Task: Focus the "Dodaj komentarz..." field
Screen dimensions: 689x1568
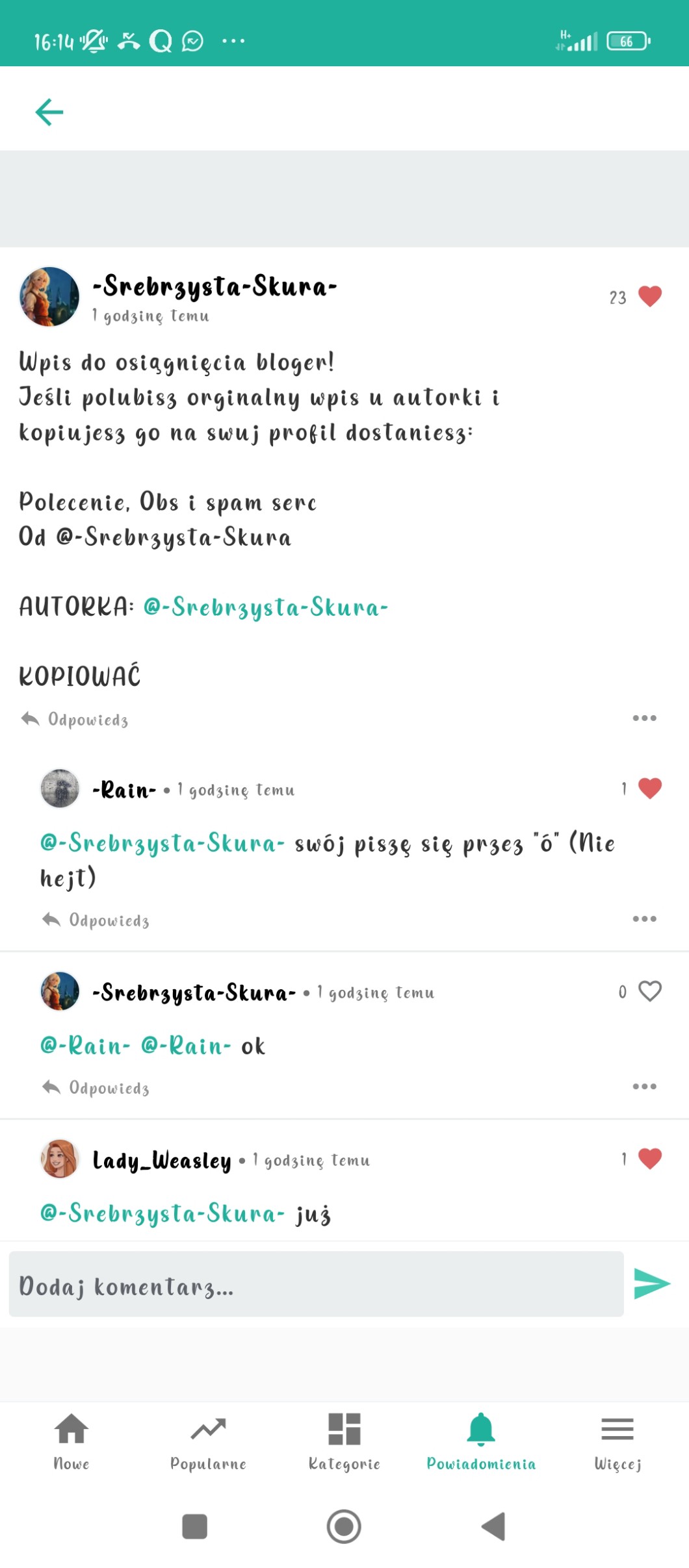Action: point(316,1284)
